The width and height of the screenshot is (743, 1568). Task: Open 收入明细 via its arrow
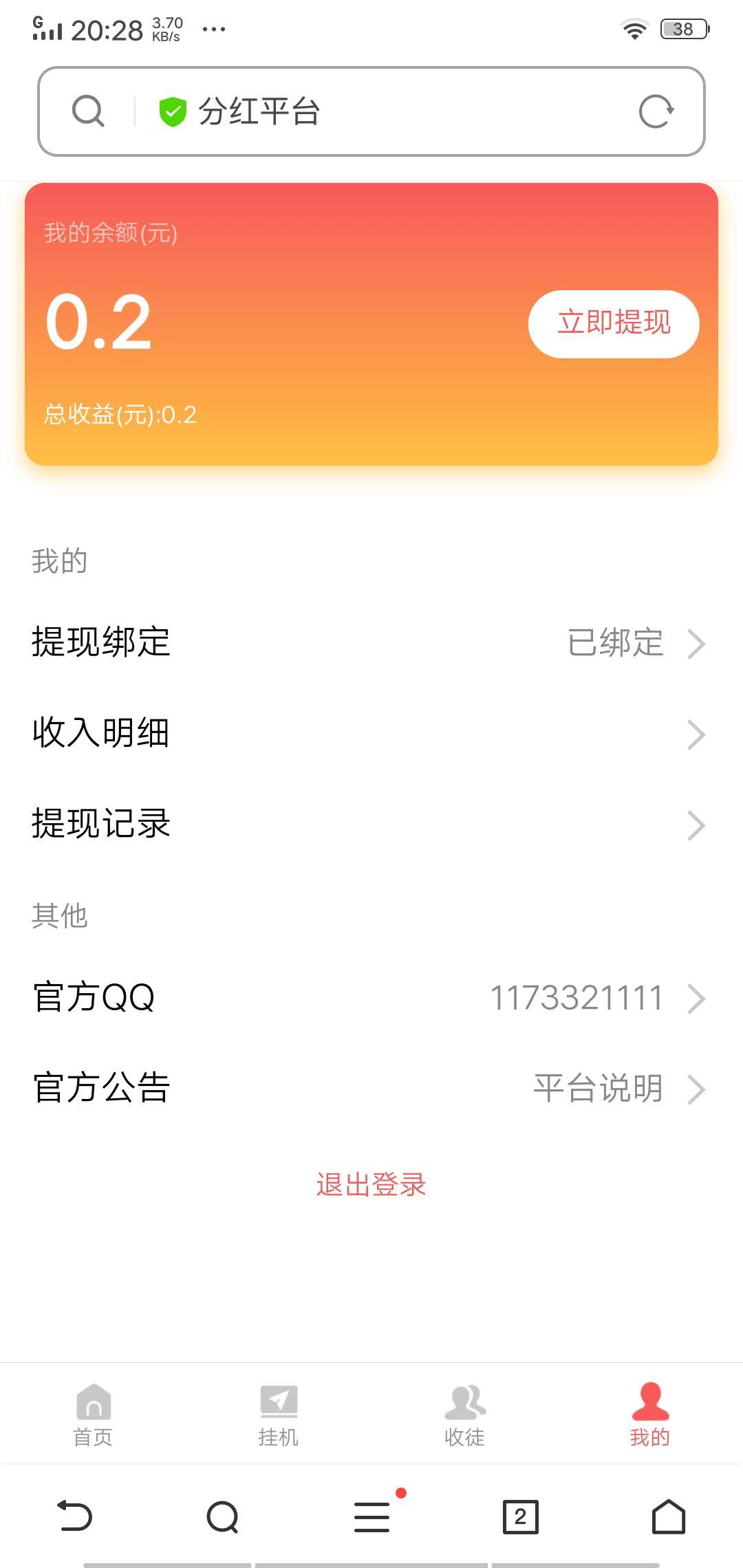pyautogui.click(x=697, y=734)
